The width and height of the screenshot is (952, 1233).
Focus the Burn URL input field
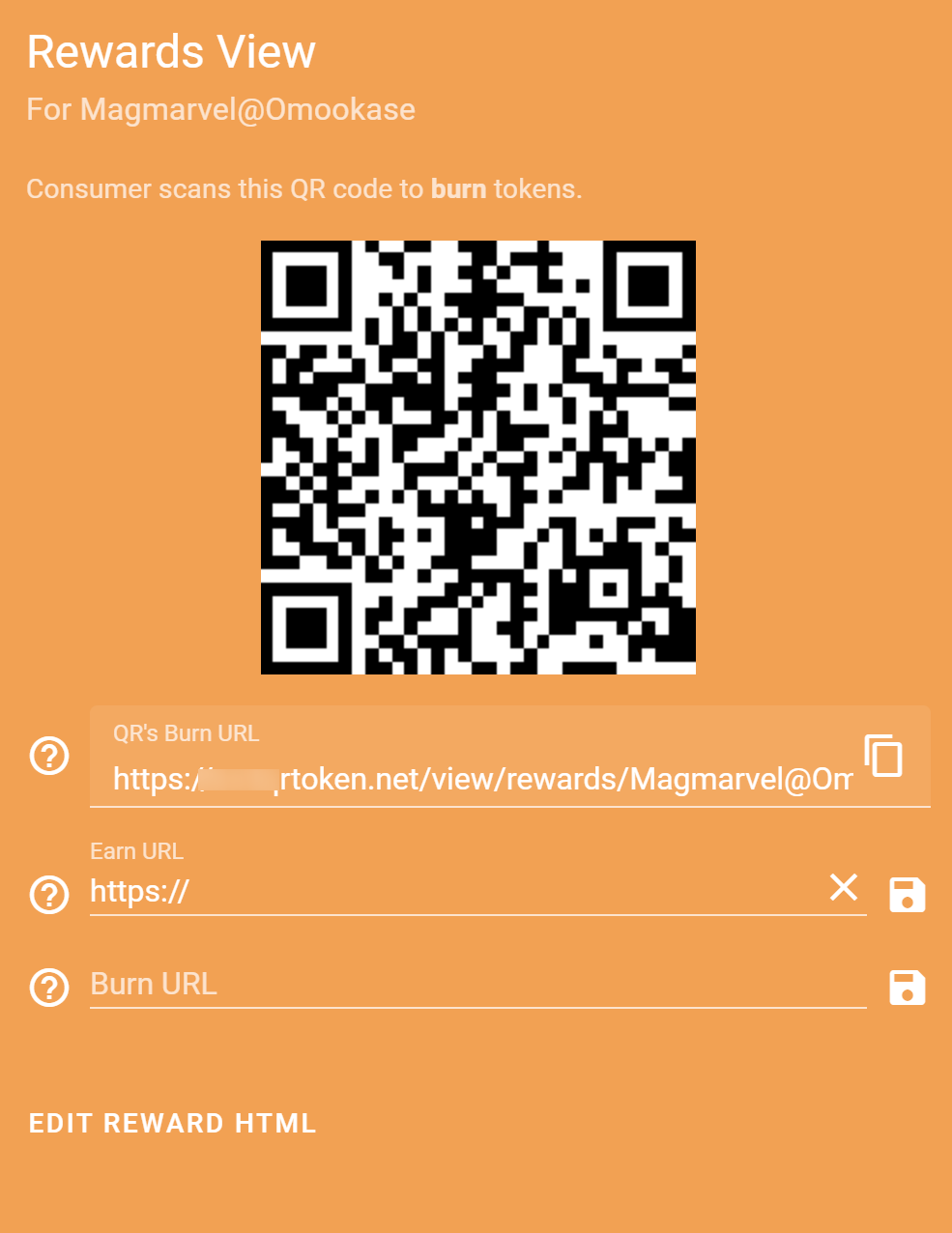tap(477, 985)
